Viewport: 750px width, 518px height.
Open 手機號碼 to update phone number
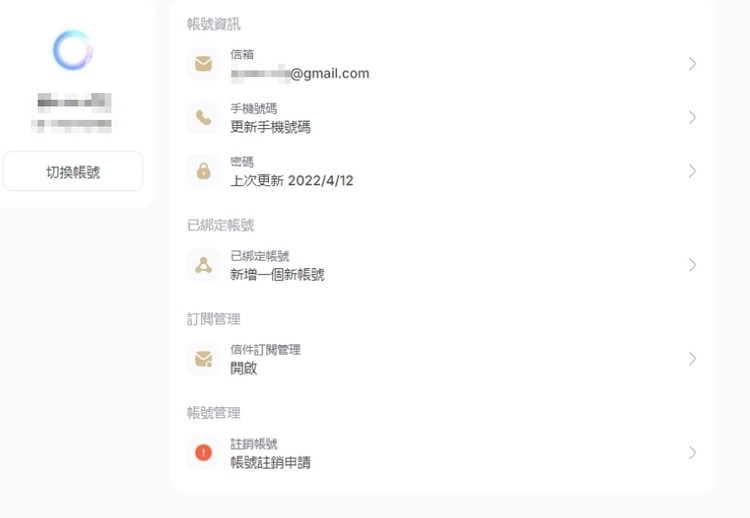tap(441, 118)
